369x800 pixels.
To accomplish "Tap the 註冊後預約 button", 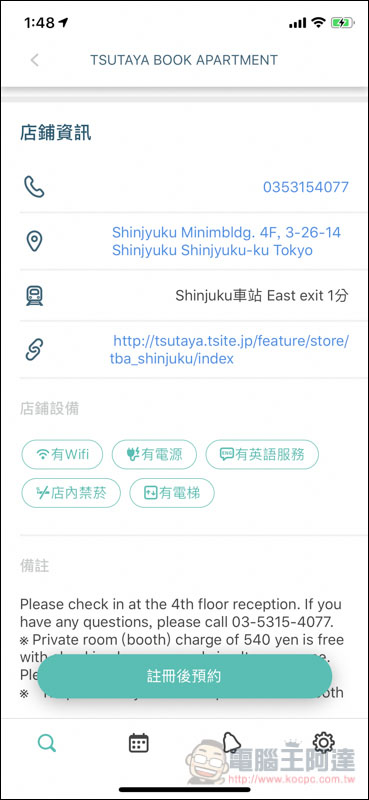I will coord(184,676).
